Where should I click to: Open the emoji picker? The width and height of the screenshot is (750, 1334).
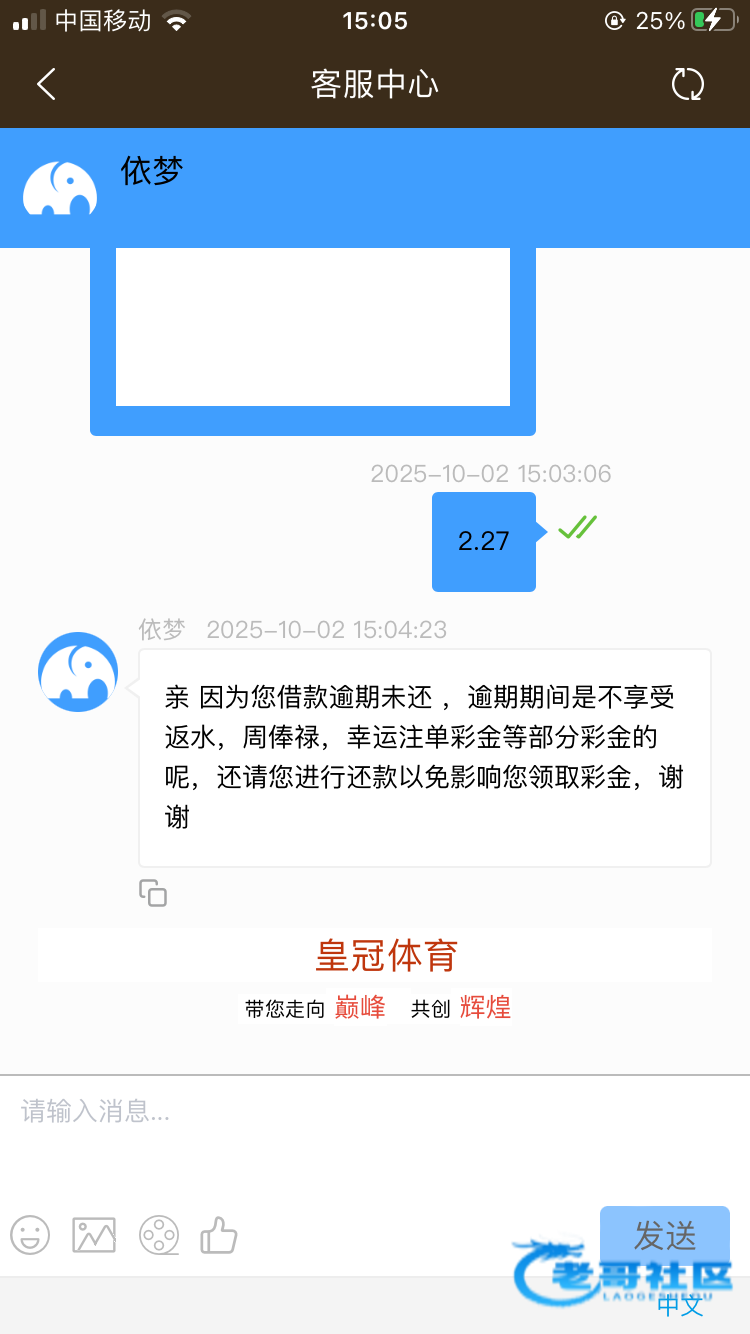click(x=30, y=1235)
